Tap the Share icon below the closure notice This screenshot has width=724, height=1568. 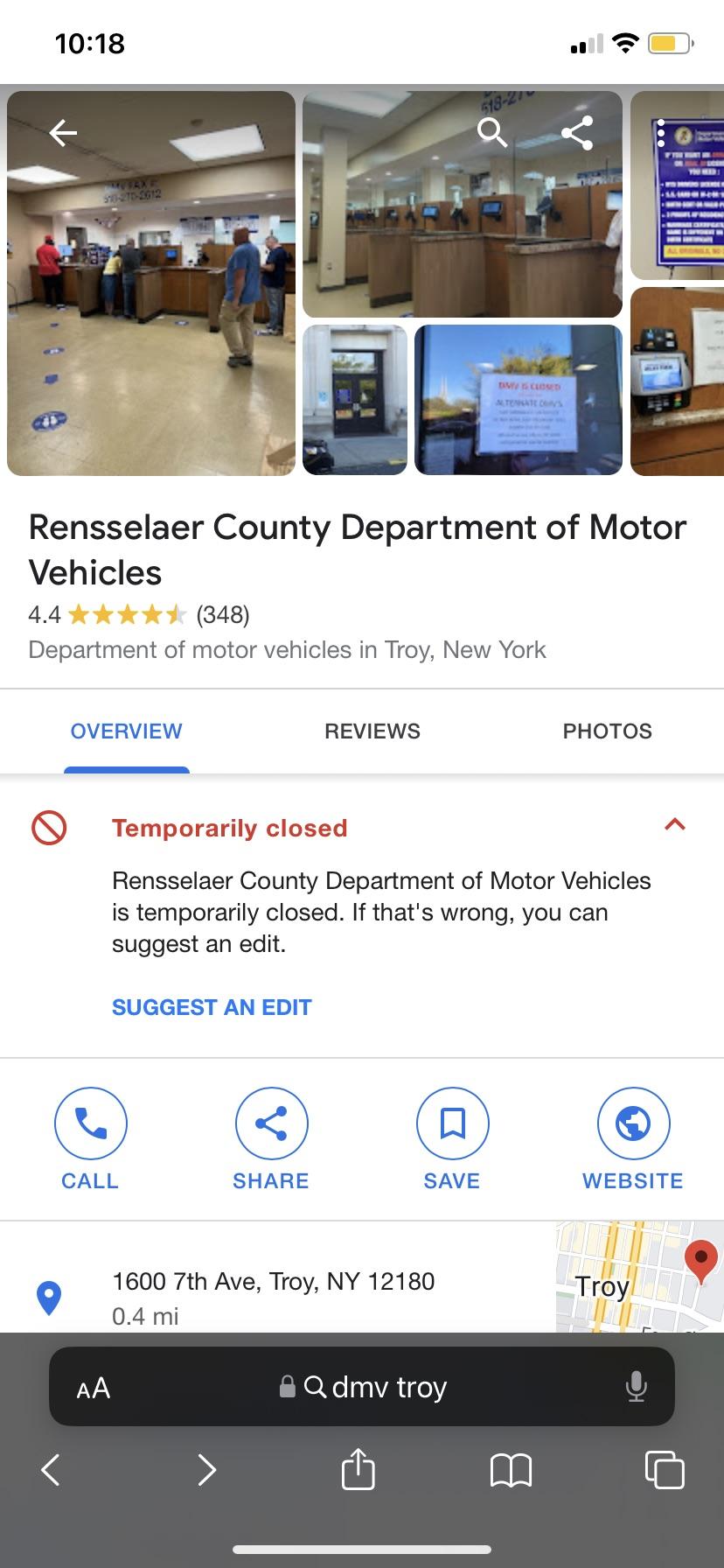tap(271, 1123)
